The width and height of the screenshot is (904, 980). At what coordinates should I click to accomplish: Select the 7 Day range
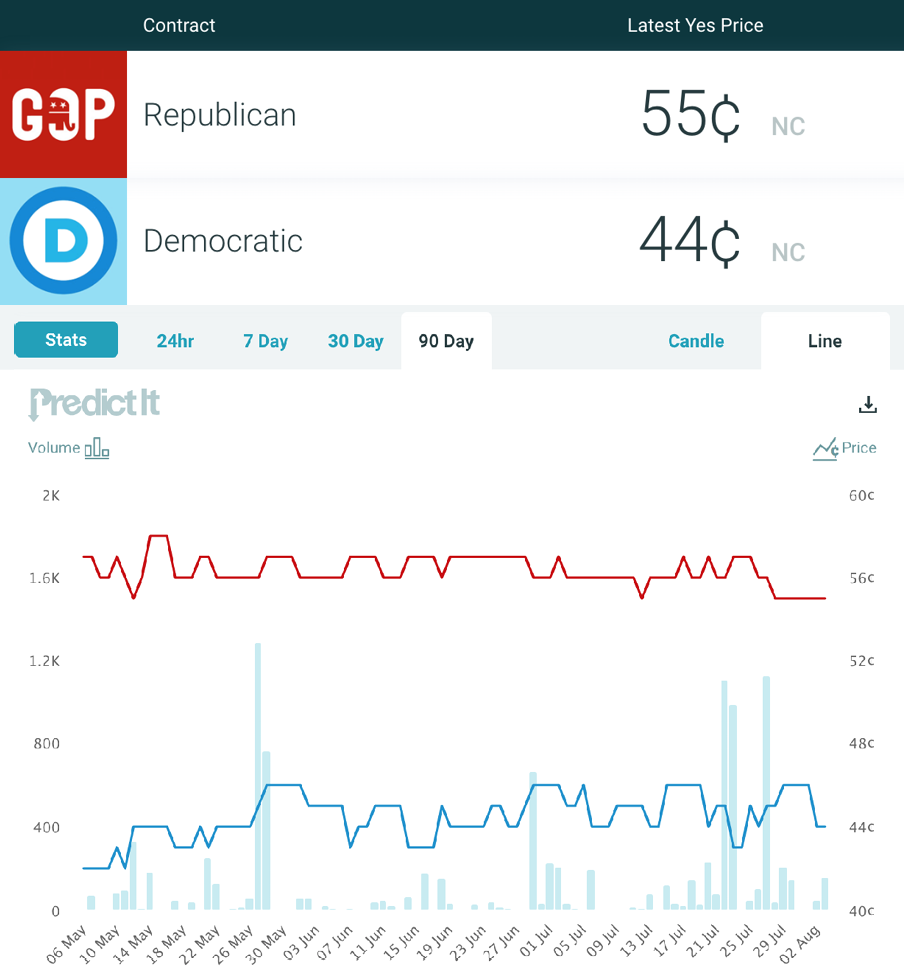(x=265, y=341)
